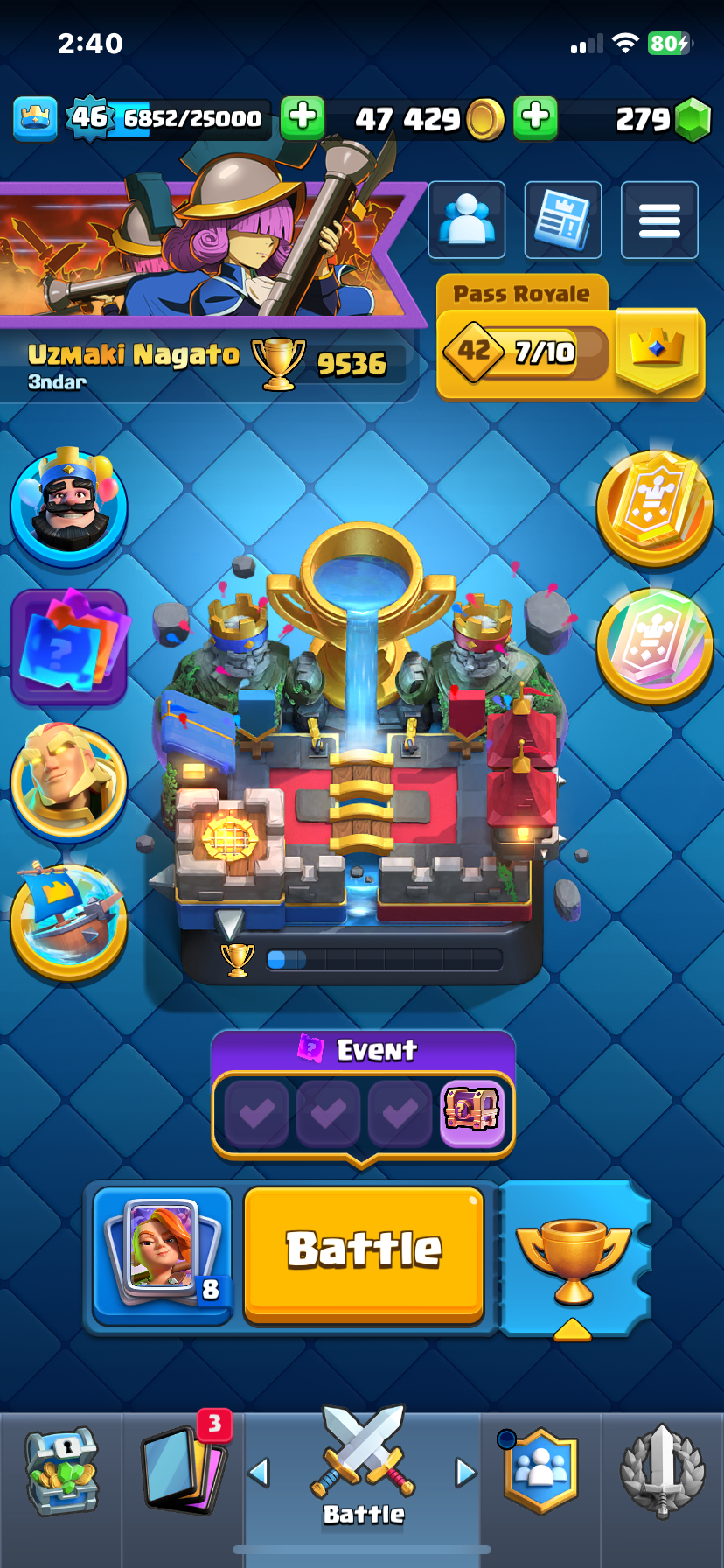Open the golden banner token icon
724x1568 pixels.
654,507
